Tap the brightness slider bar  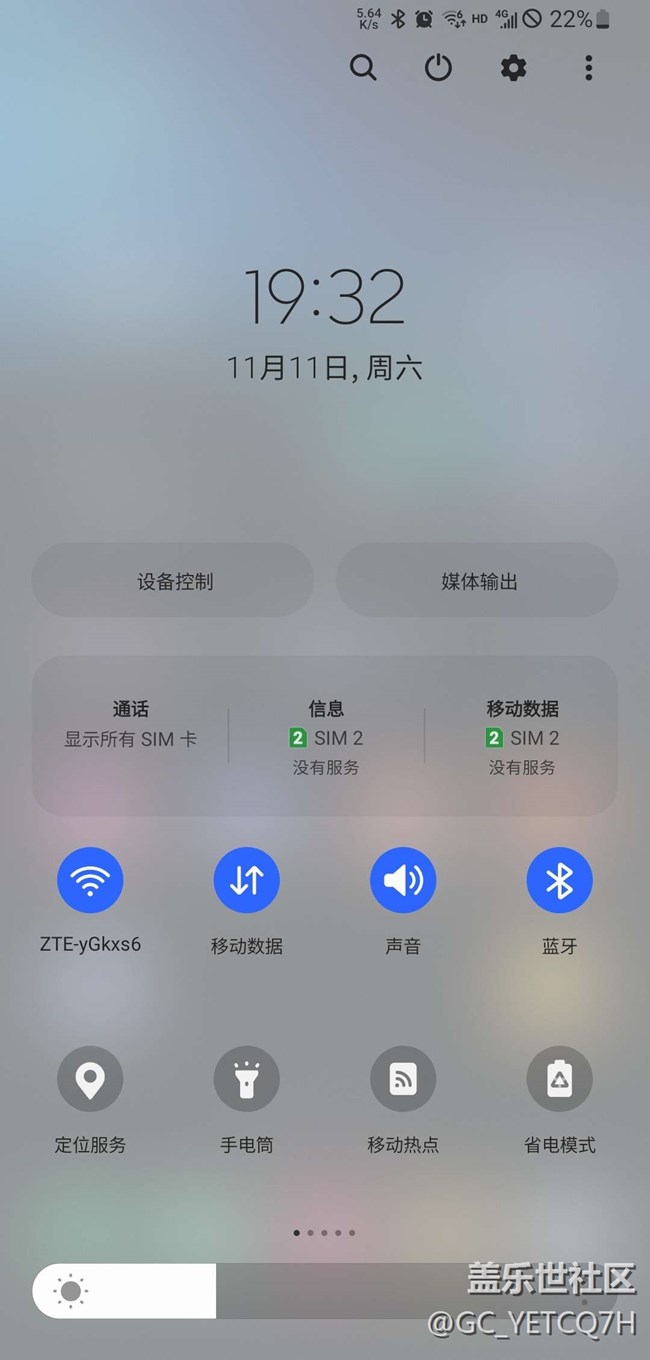coord(325,1291)
